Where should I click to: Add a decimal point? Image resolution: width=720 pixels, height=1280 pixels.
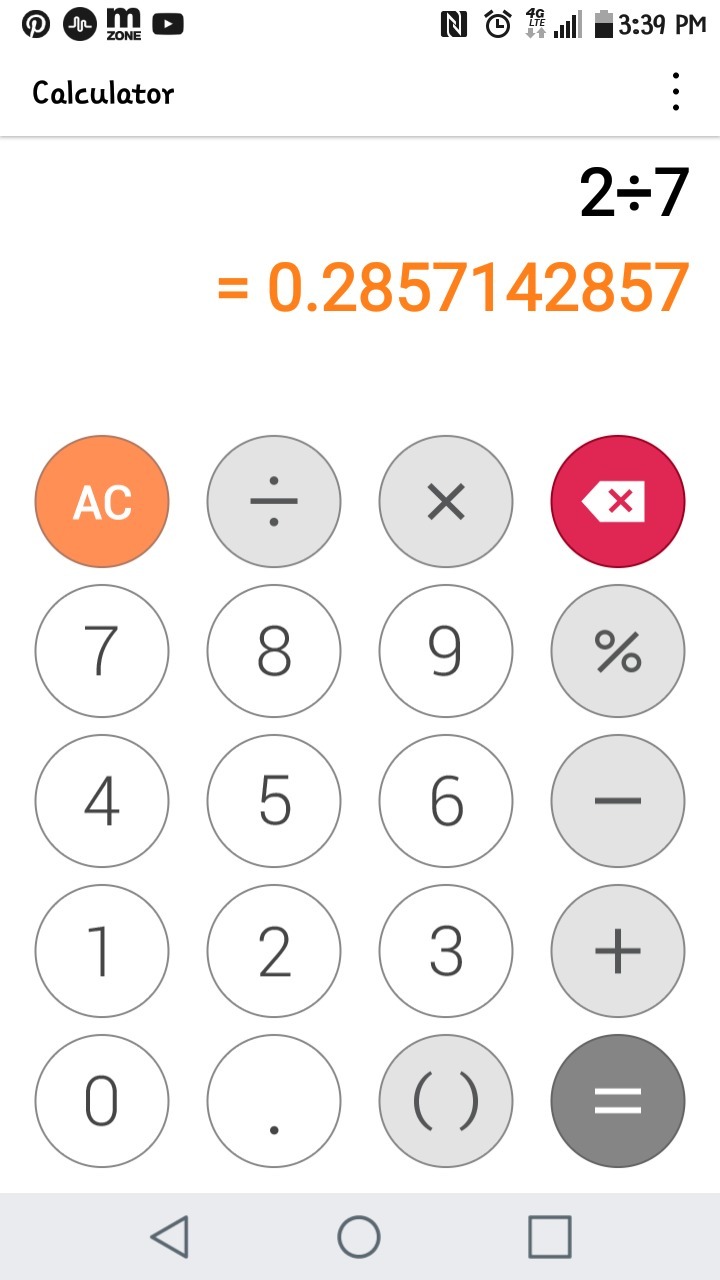[274, 1101]
